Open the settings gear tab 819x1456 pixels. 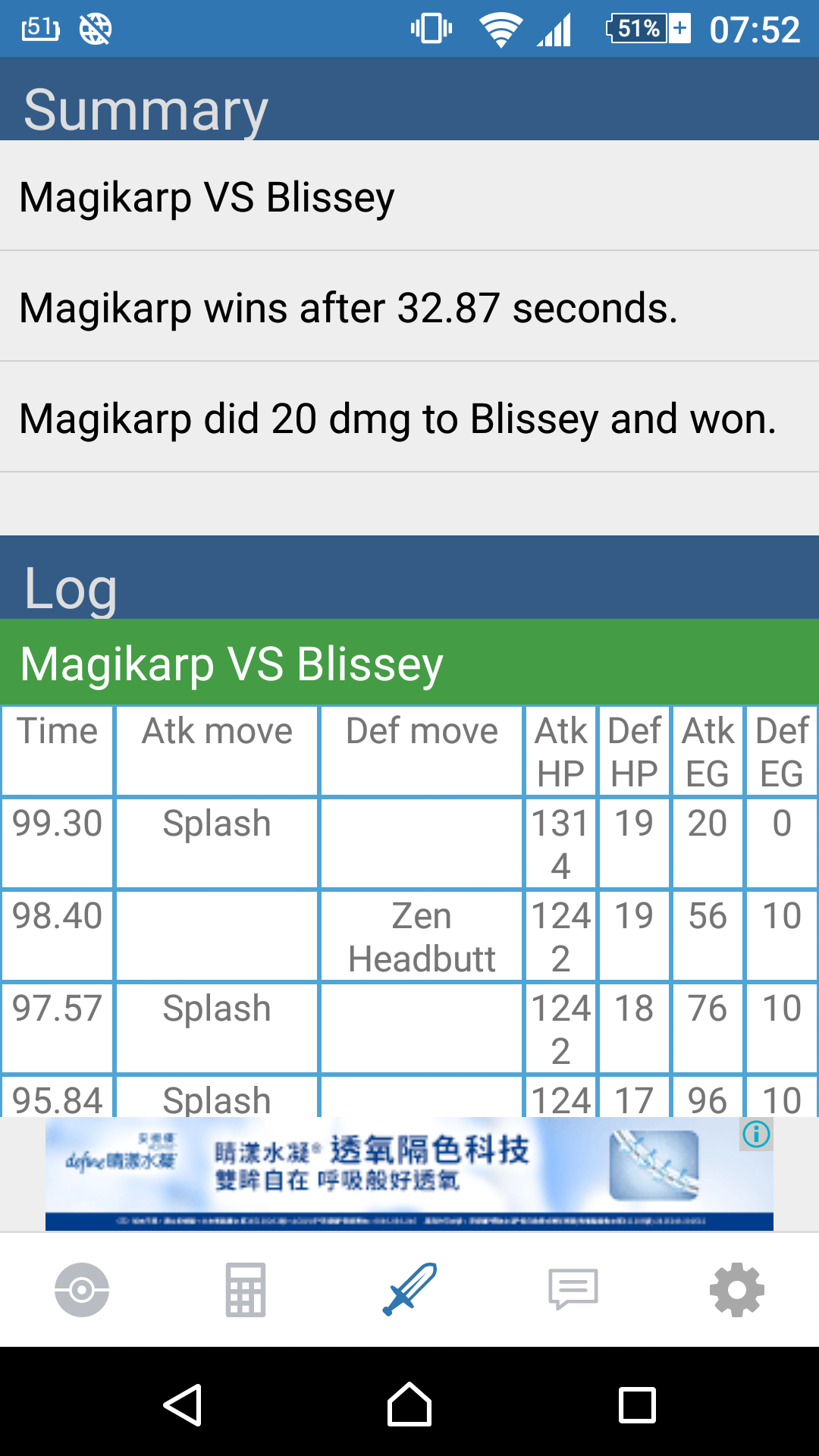737,1289
